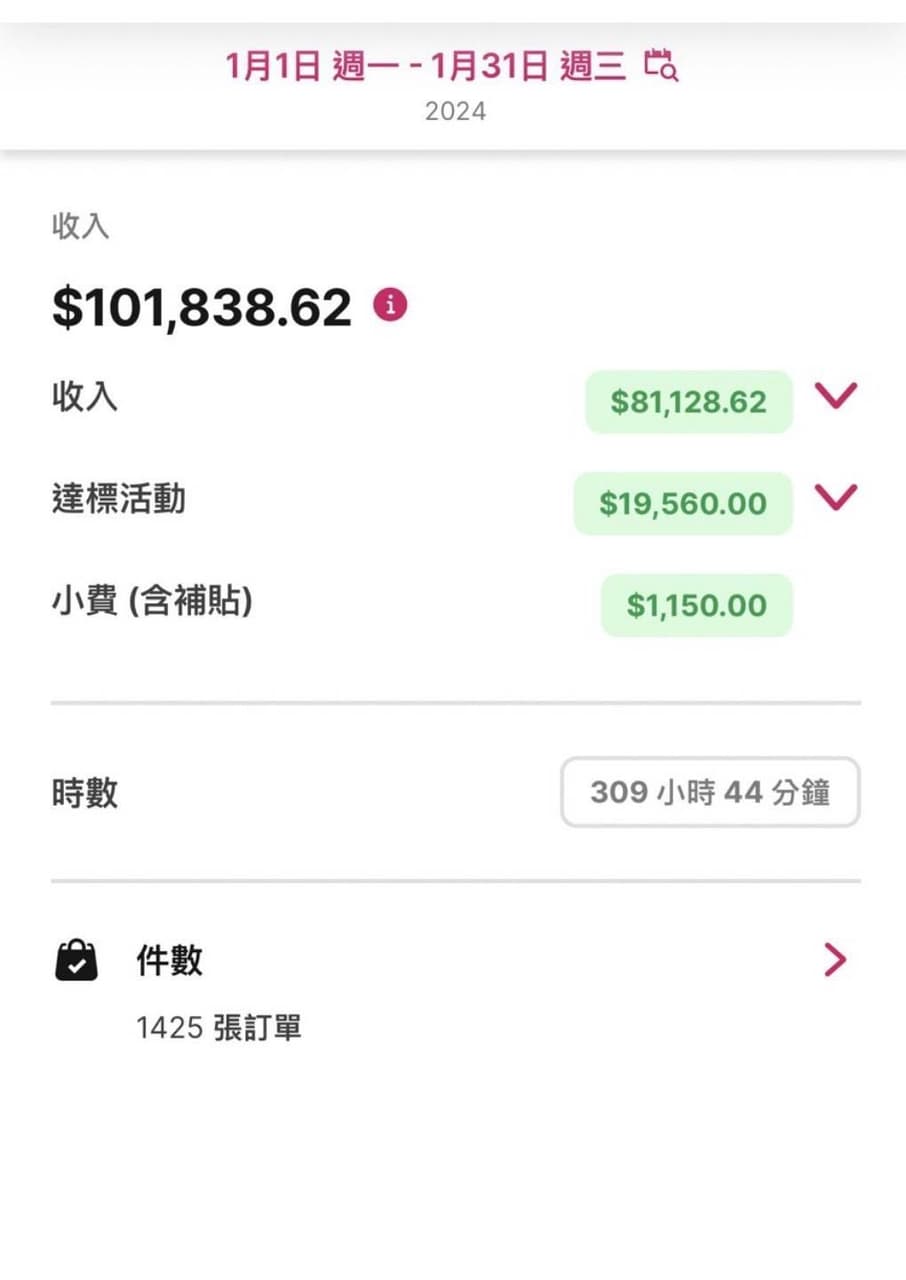
Task: Tap the 309 小時 44 分鐘 hours box
Action: tap(710, 792)
